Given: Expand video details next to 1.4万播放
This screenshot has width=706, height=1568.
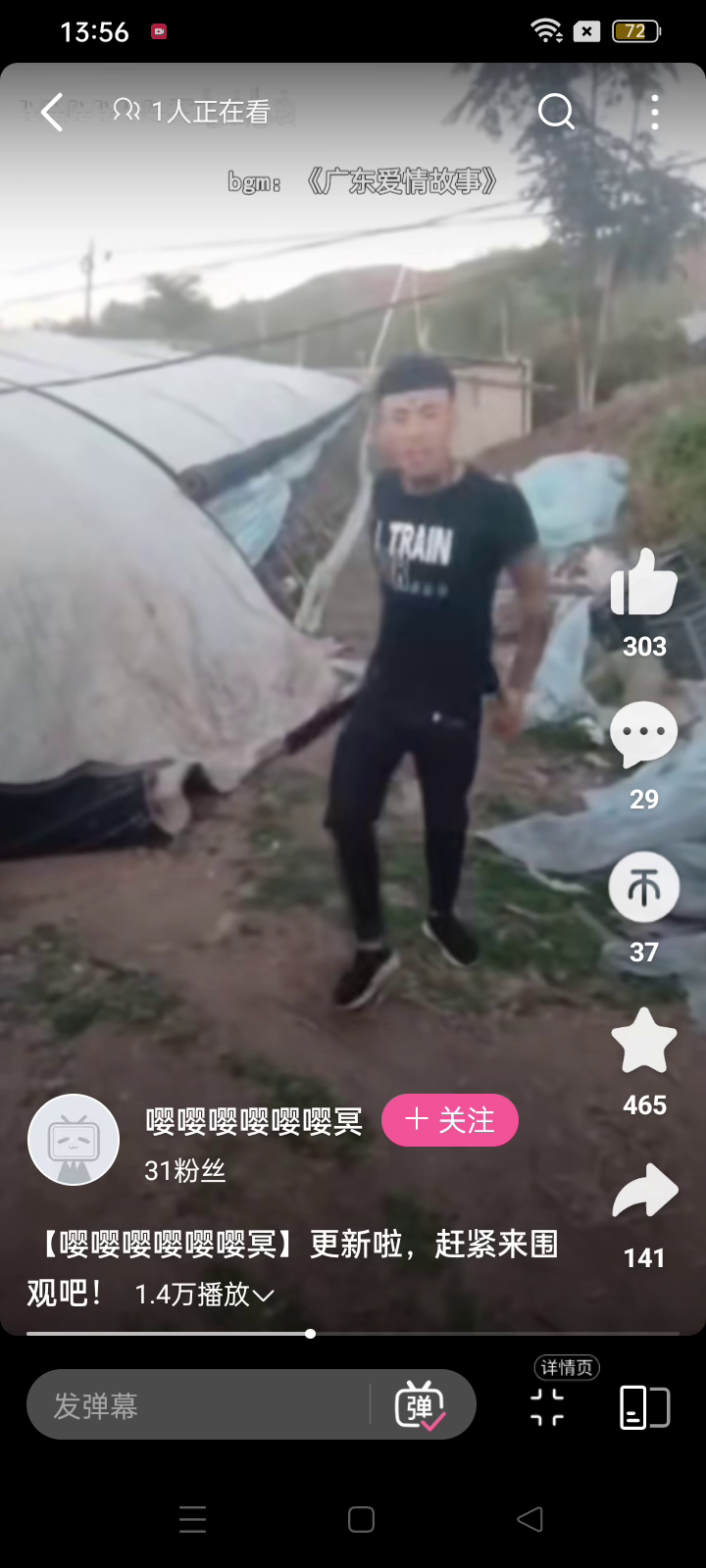Looking at the screenshot, I should 263,1296.
